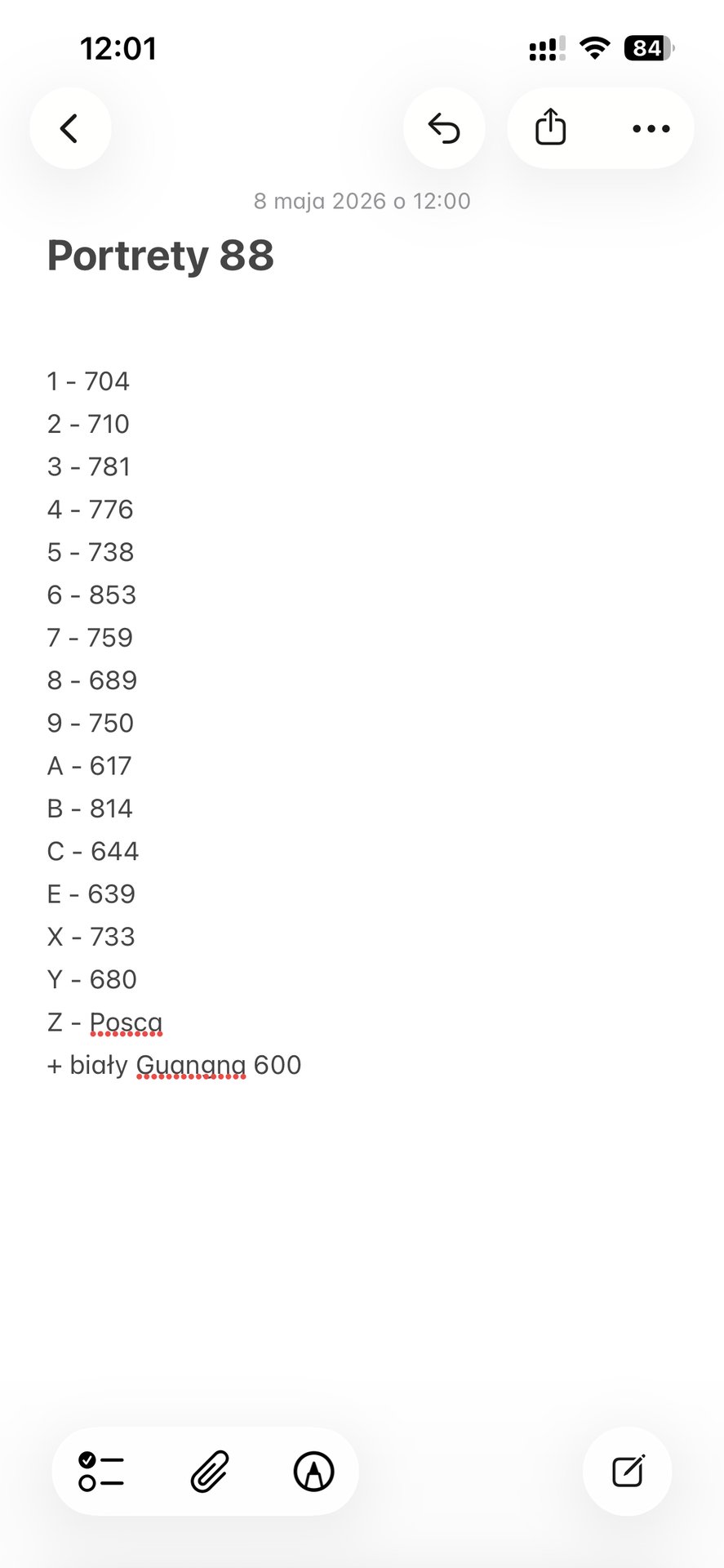Screen dimensions: 724x1568
Task: Attach a file with the paperclip icon
Action: click(x=210, y=1472)
